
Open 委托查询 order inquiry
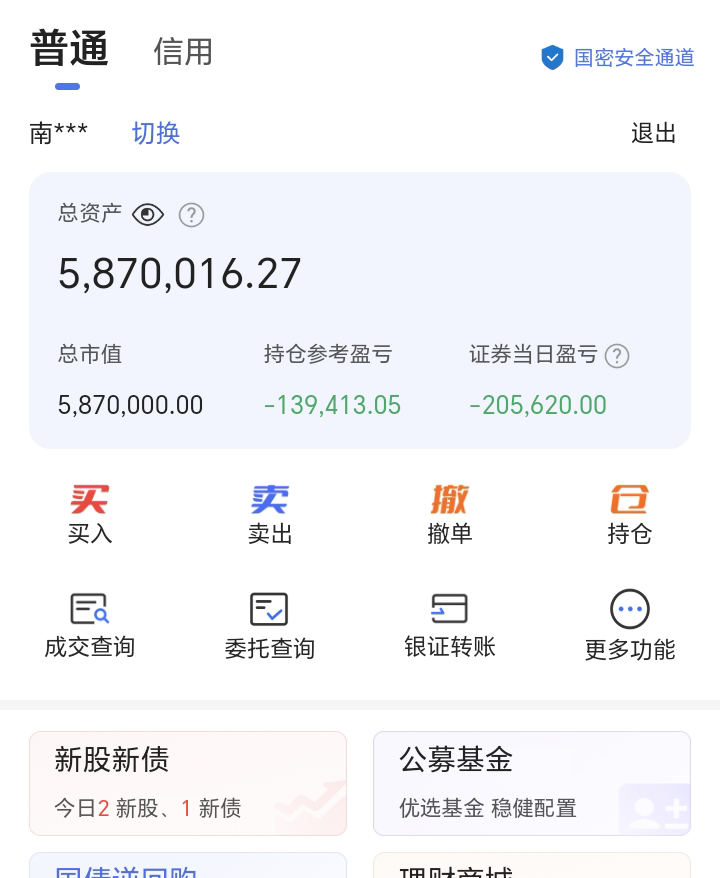tap(270, 625)
